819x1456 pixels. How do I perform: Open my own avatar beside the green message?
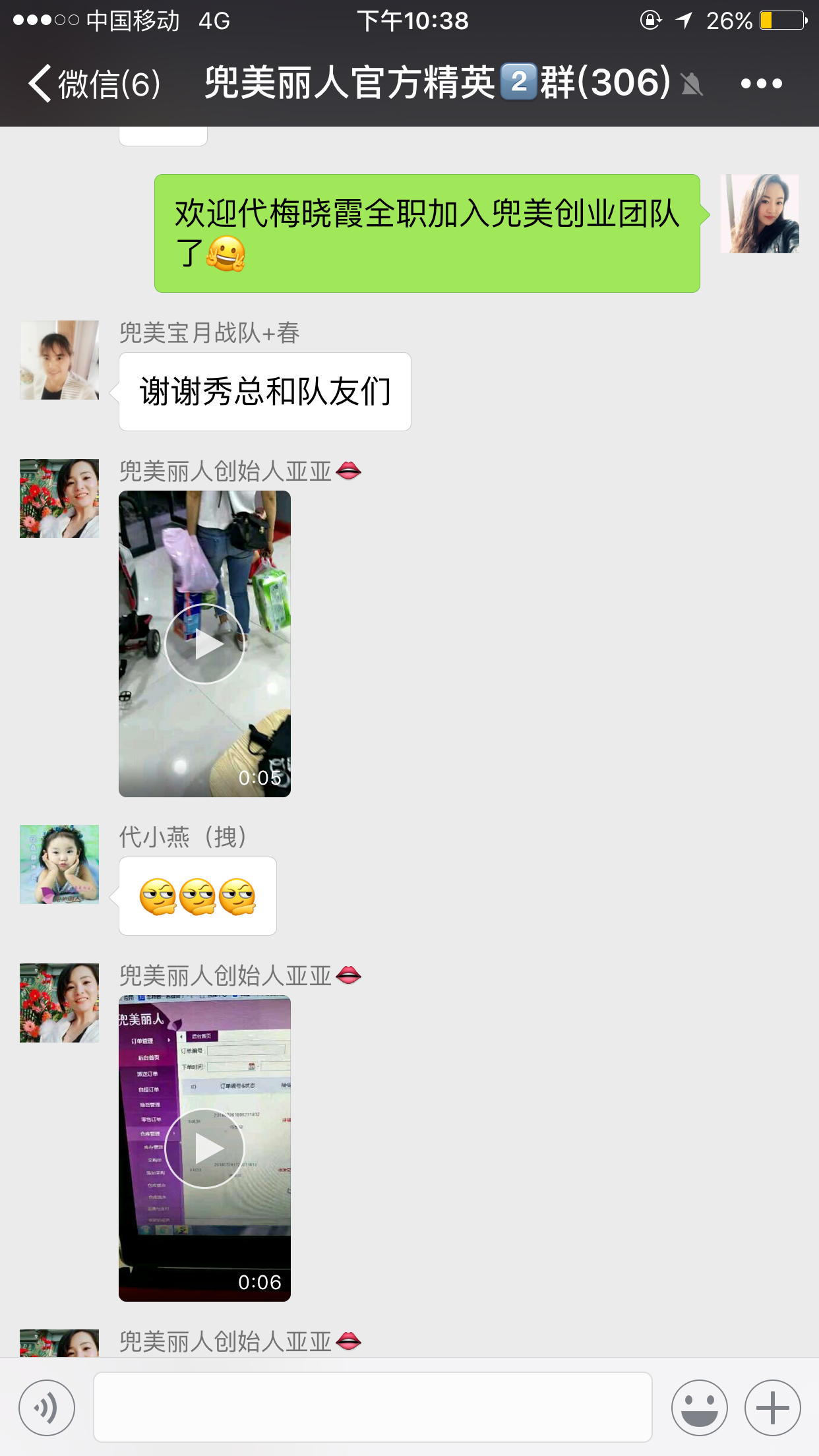click(760, 214)
